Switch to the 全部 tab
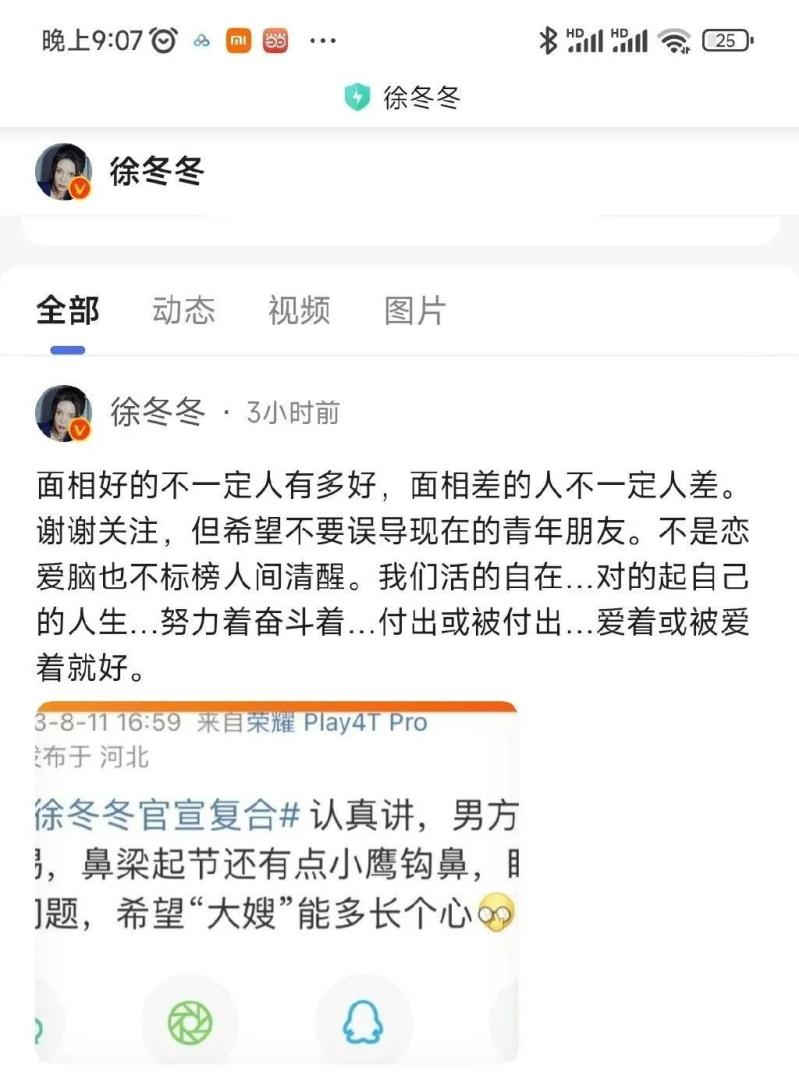Image resolution: width=799 pixels, height=1080 pixels. coord(68,311)
